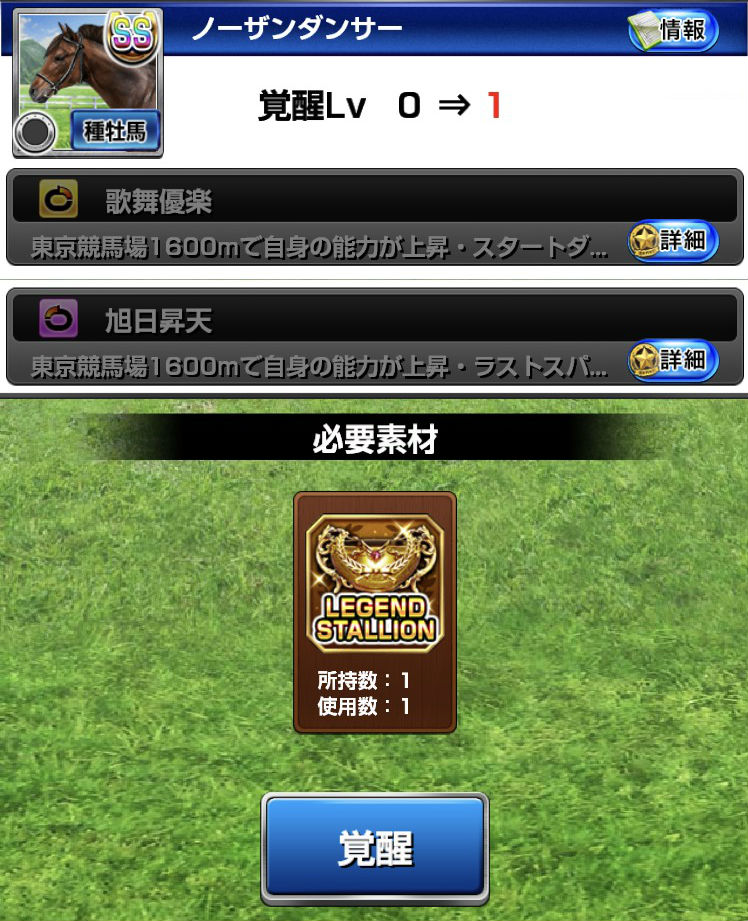View 詳細 details for 旭日昇天 skill
The height and width of the screenshot is (921, 748).
click(x=673, y=359)
